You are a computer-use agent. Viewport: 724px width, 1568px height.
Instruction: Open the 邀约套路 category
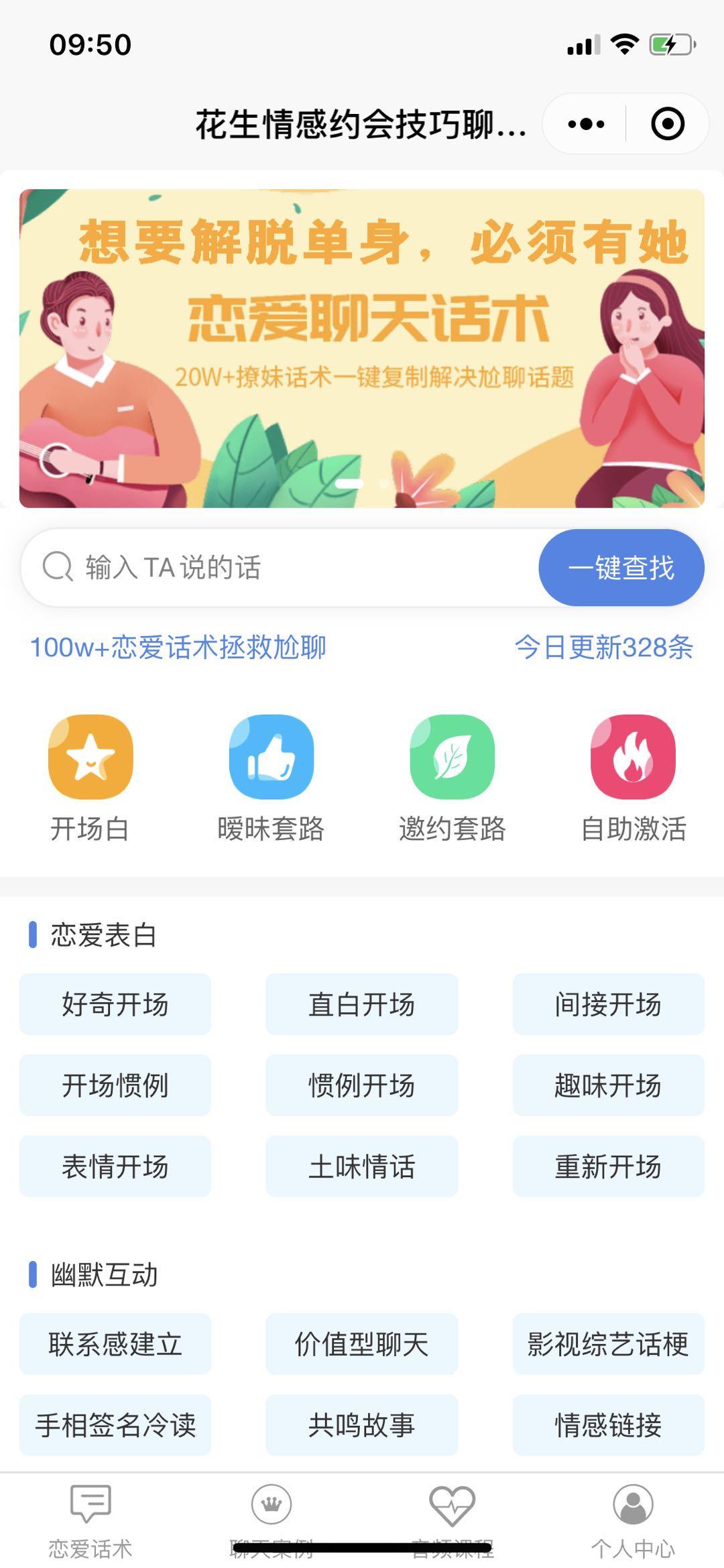452,778
